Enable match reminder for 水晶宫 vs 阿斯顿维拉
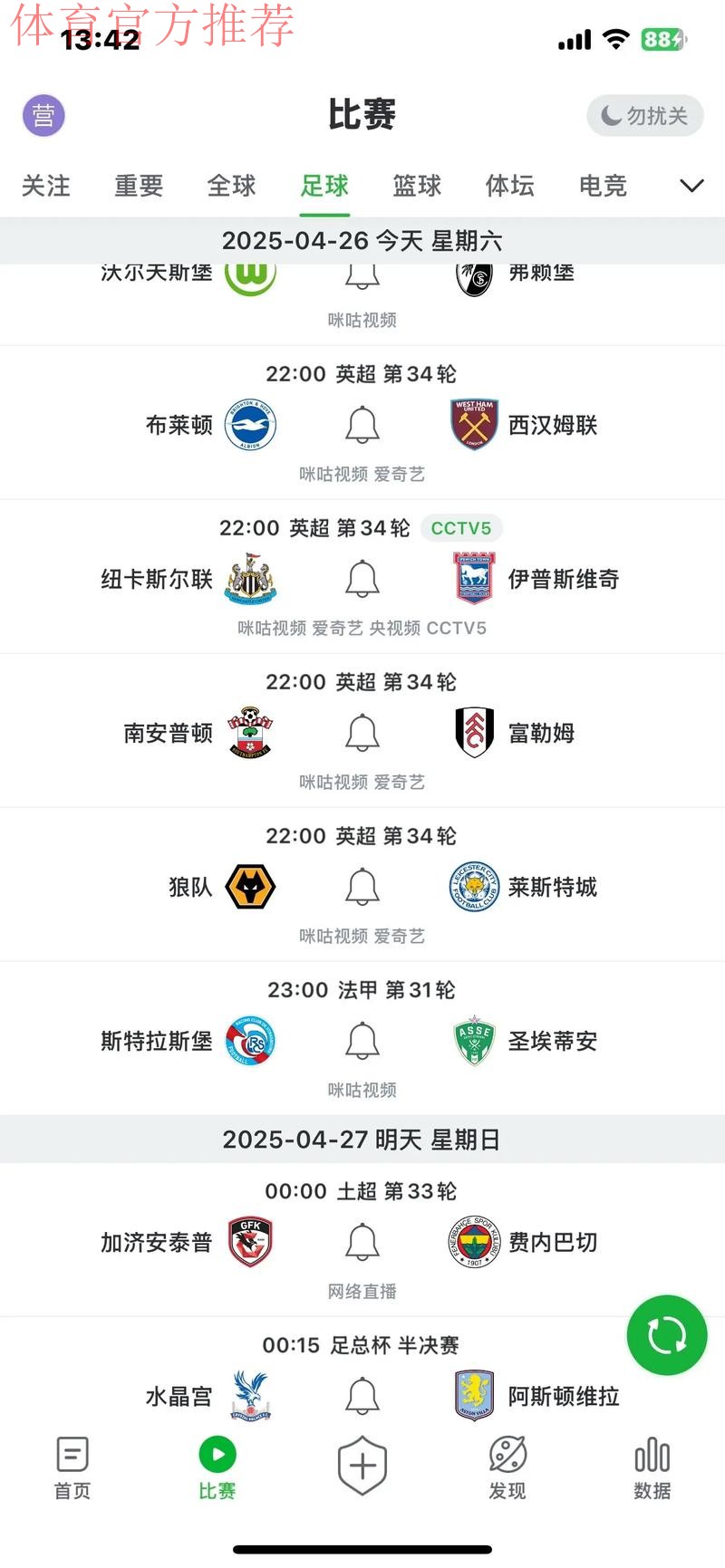 (x=362, y=1396)
